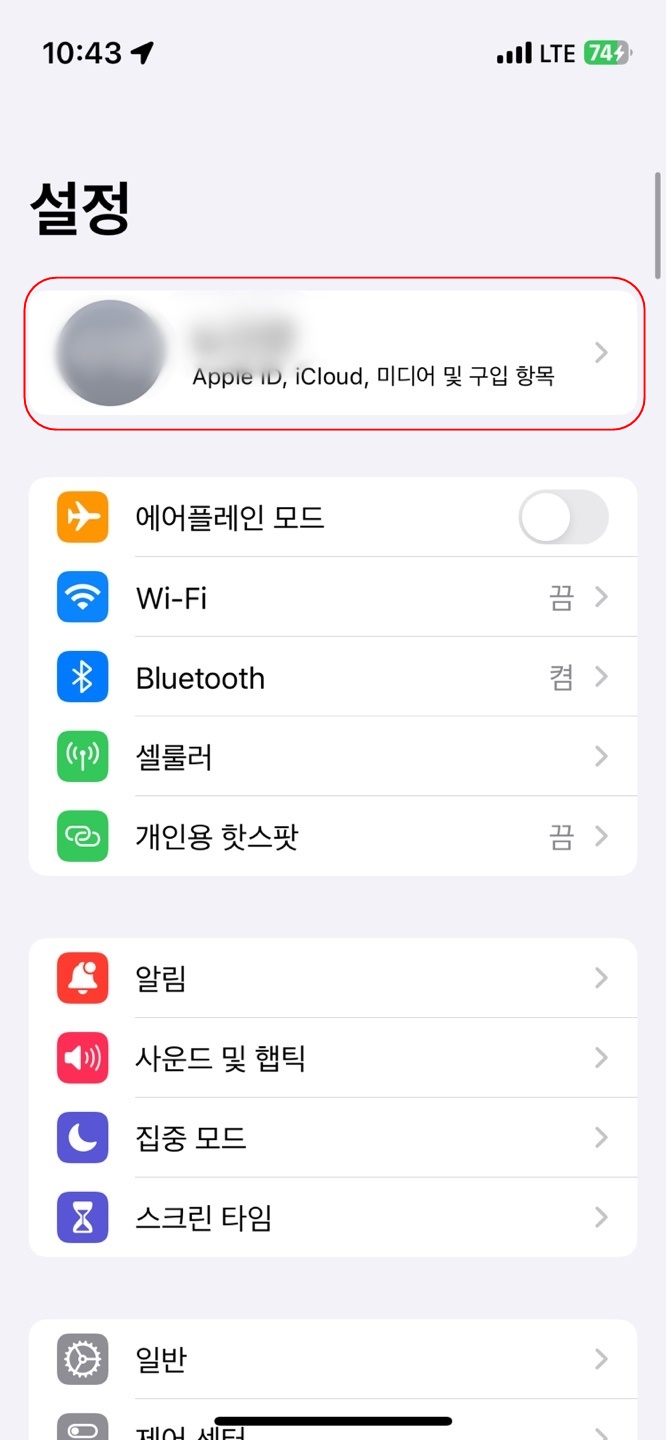This screenshot has width=666, height=1440.
Task: Open 사운드 및 햅틱 settings
Action: (x=333, y=1058)
